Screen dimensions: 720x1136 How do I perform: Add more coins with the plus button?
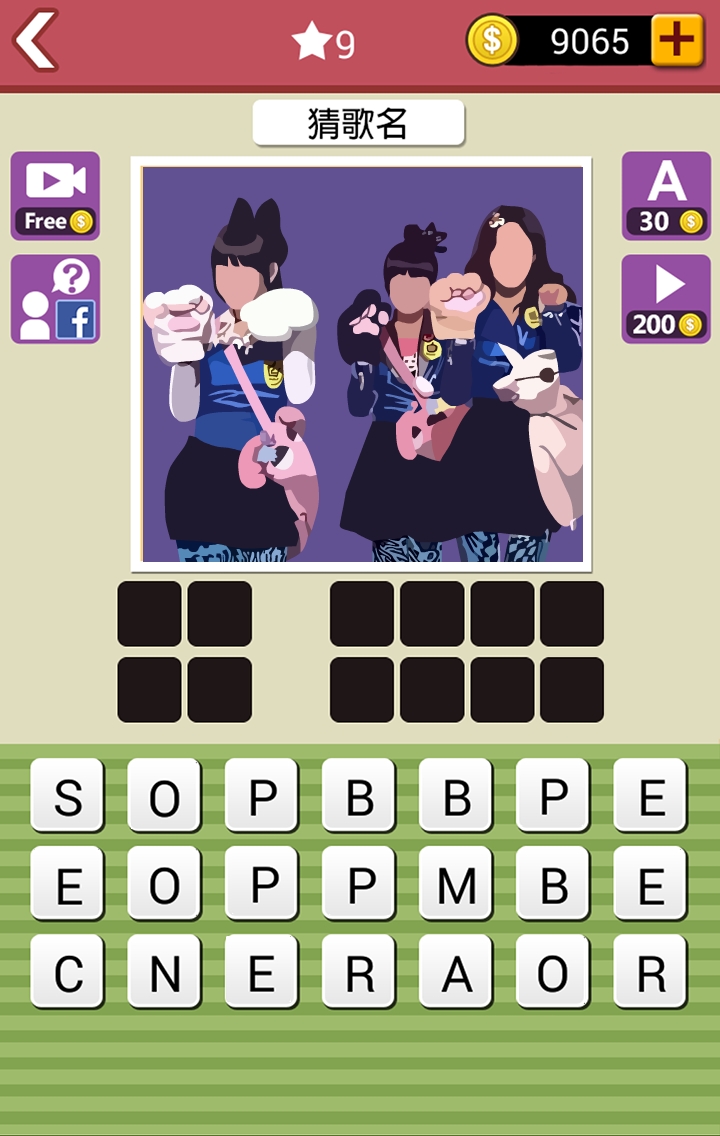(677, 41)
